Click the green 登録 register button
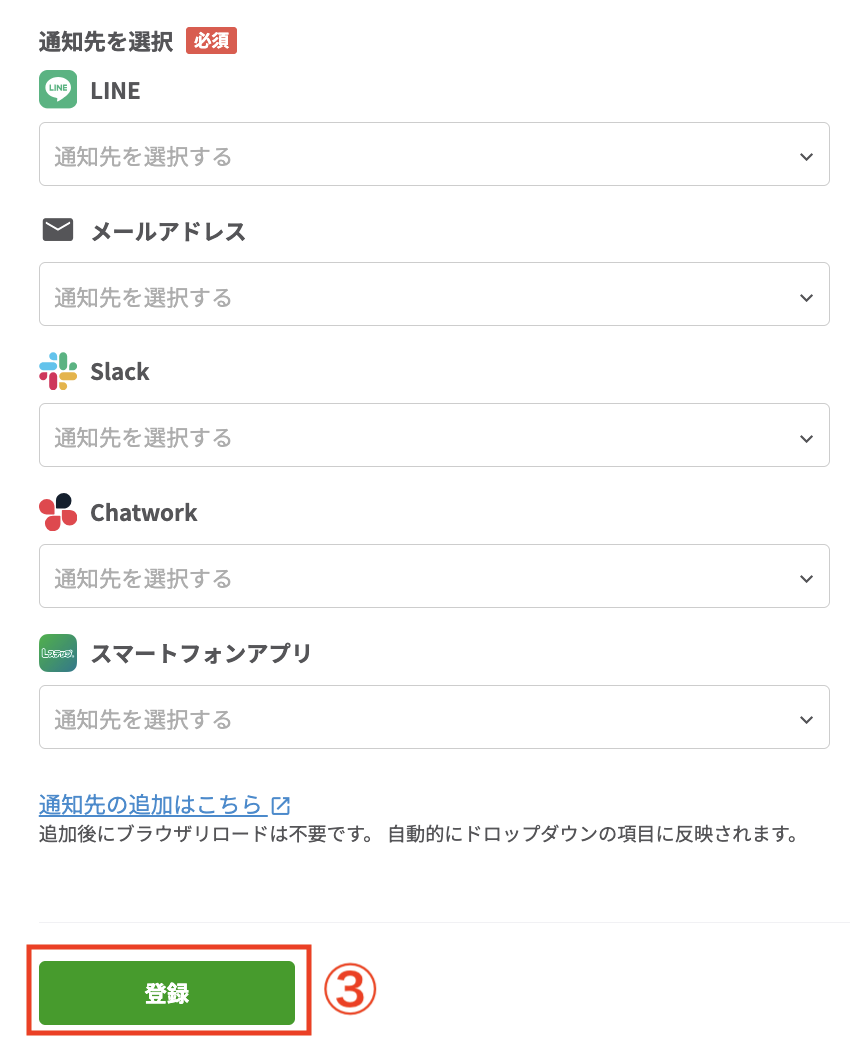 (x=167, y=991)
